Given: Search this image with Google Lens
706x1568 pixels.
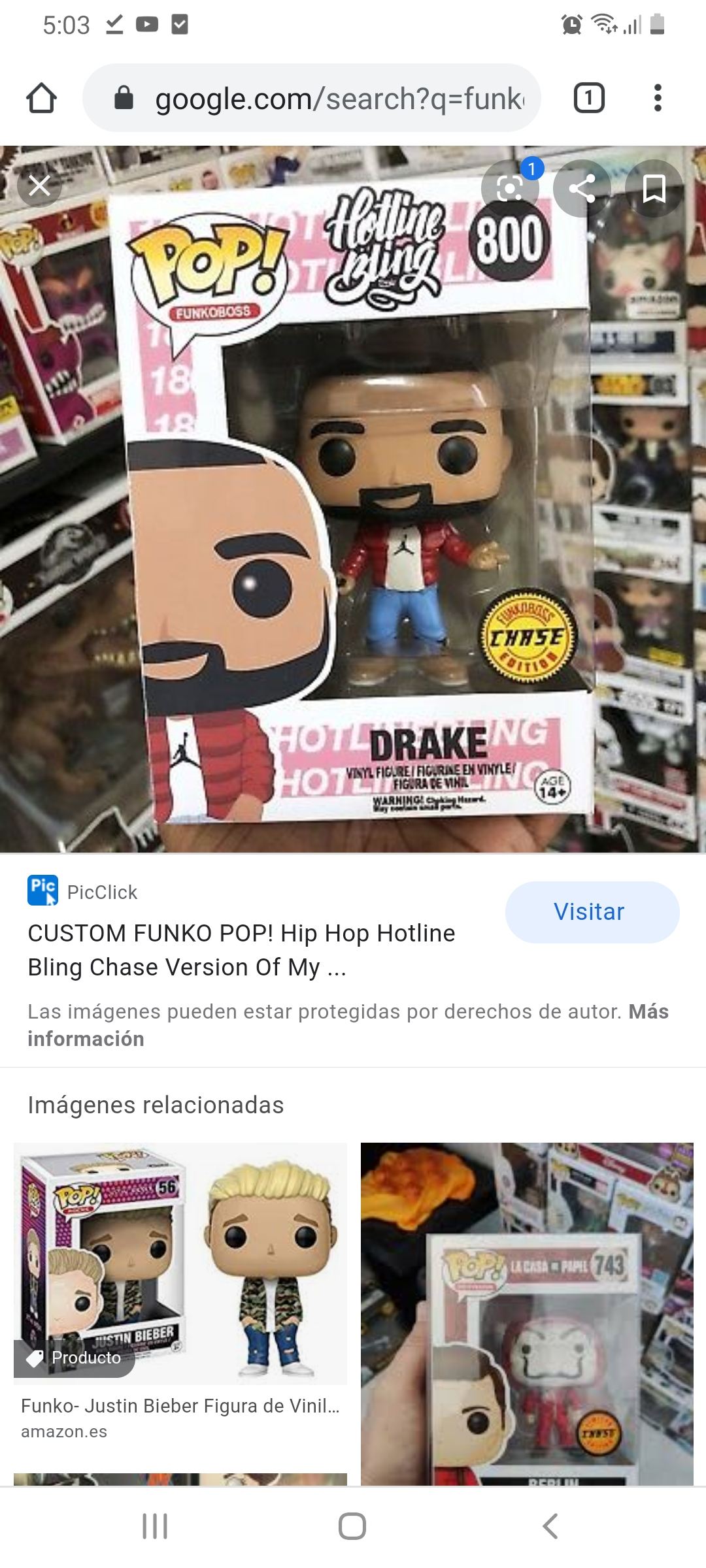Looking at the screenshot, I should coord(510,189).
